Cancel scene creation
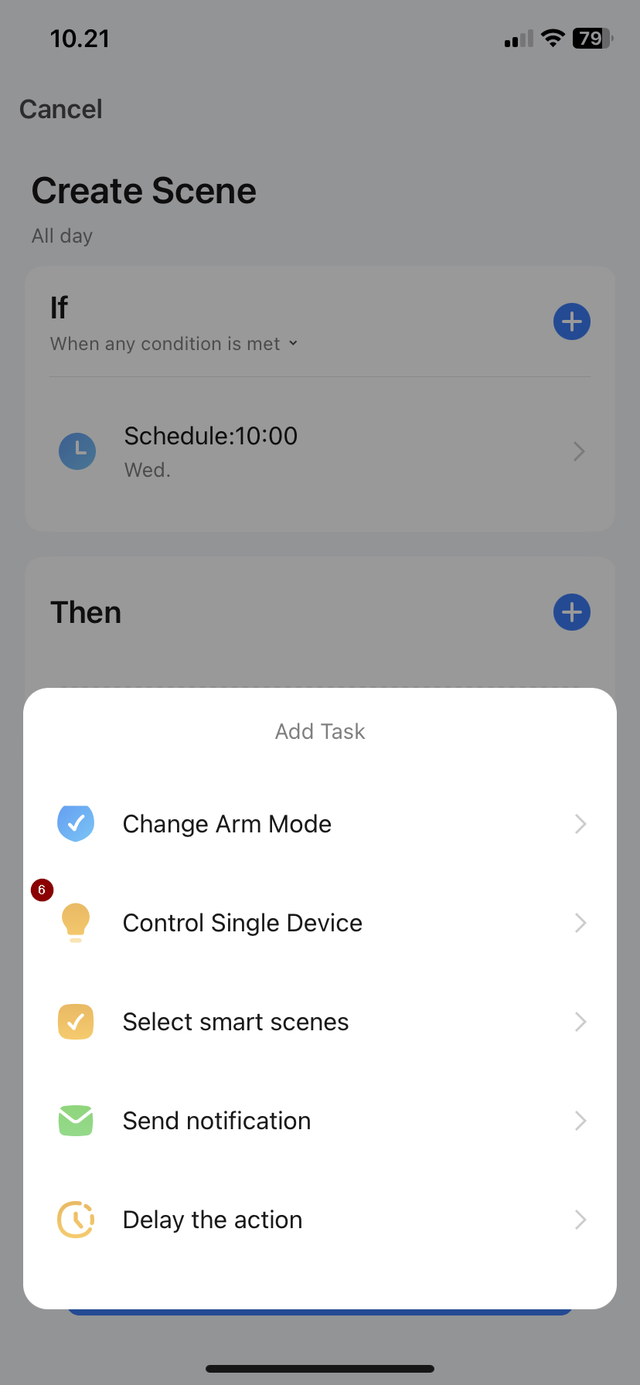Viewport: 640px width, 1385px height. coord(61,109)
